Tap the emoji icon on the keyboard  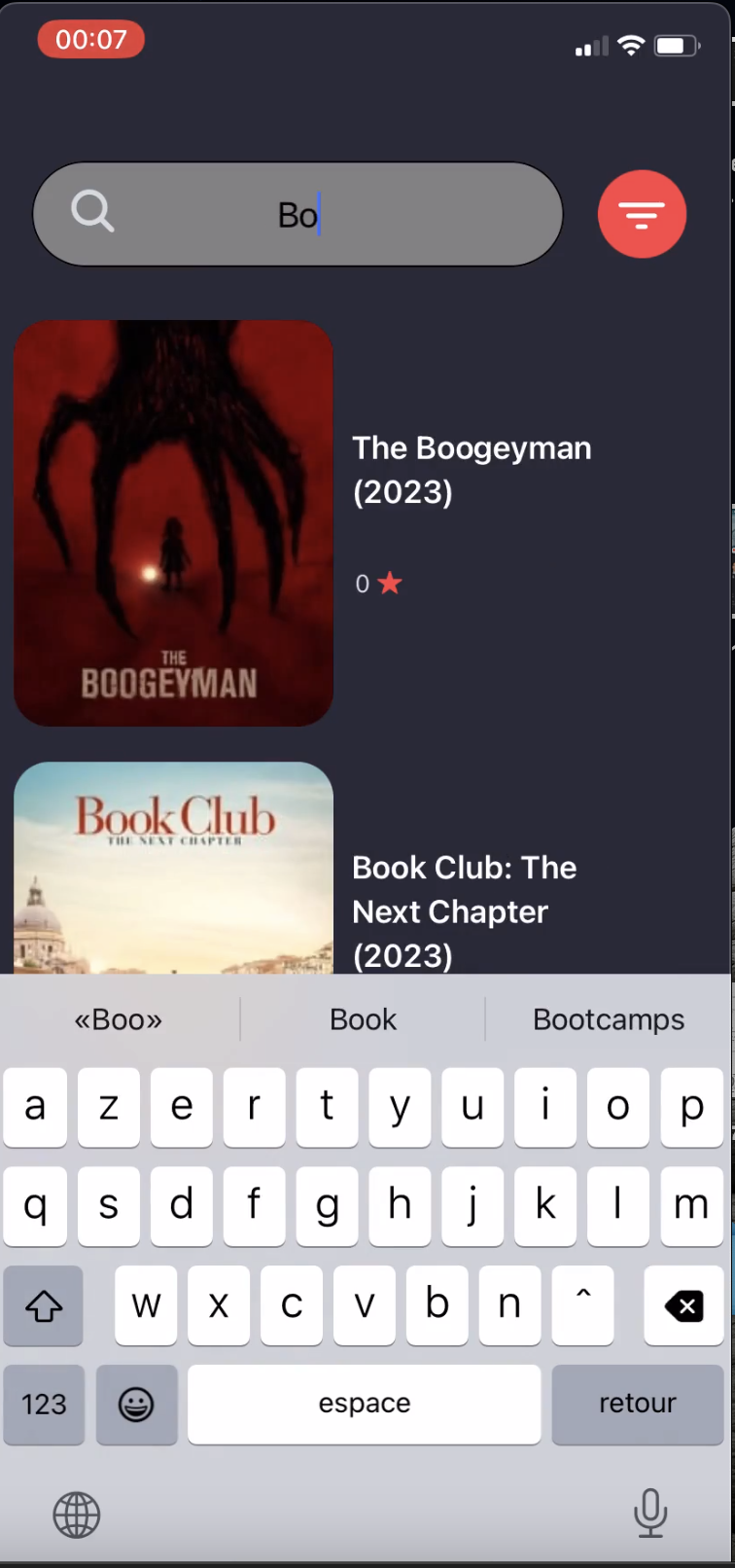tap(136, 1405)
